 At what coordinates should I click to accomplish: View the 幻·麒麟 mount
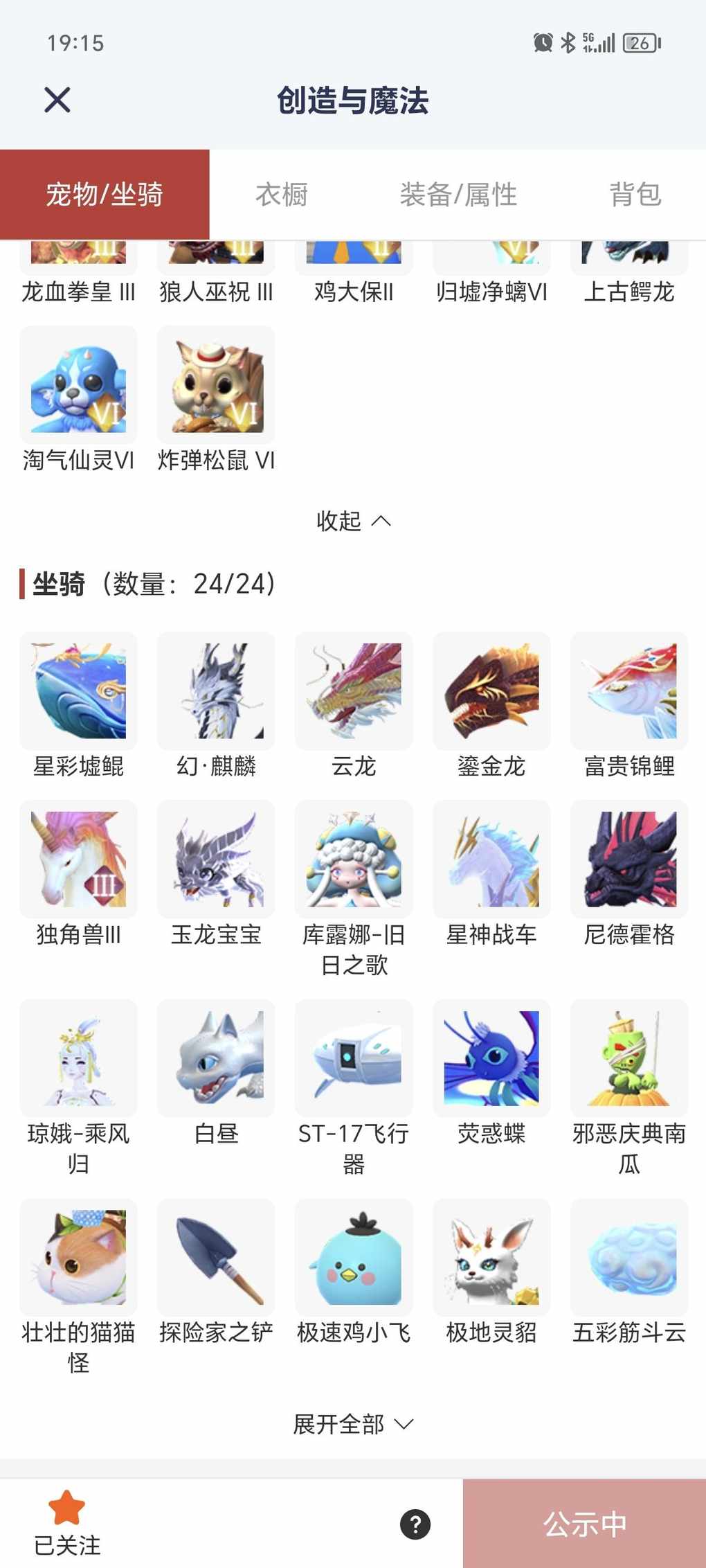(216, 691)
